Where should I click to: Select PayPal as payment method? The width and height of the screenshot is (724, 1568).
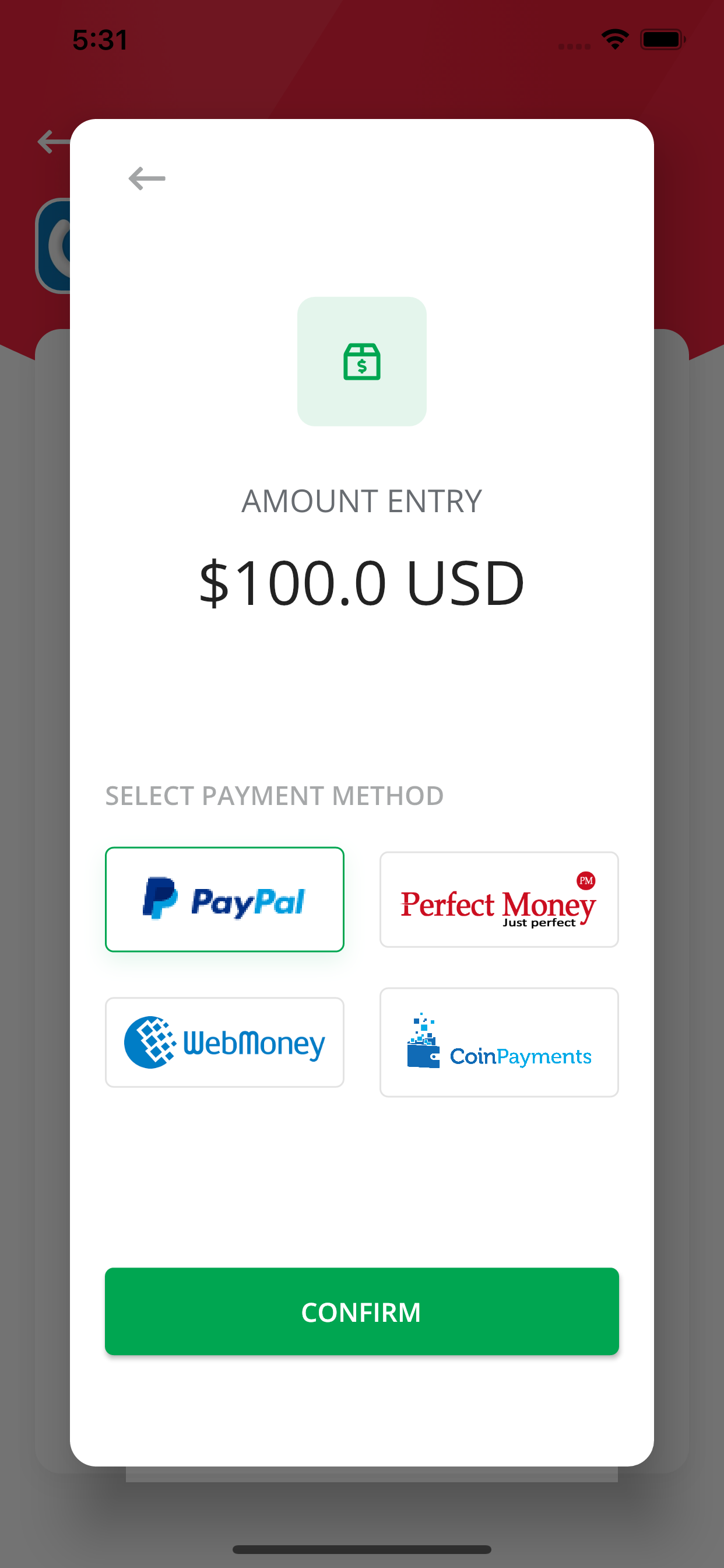coord(224,899)
